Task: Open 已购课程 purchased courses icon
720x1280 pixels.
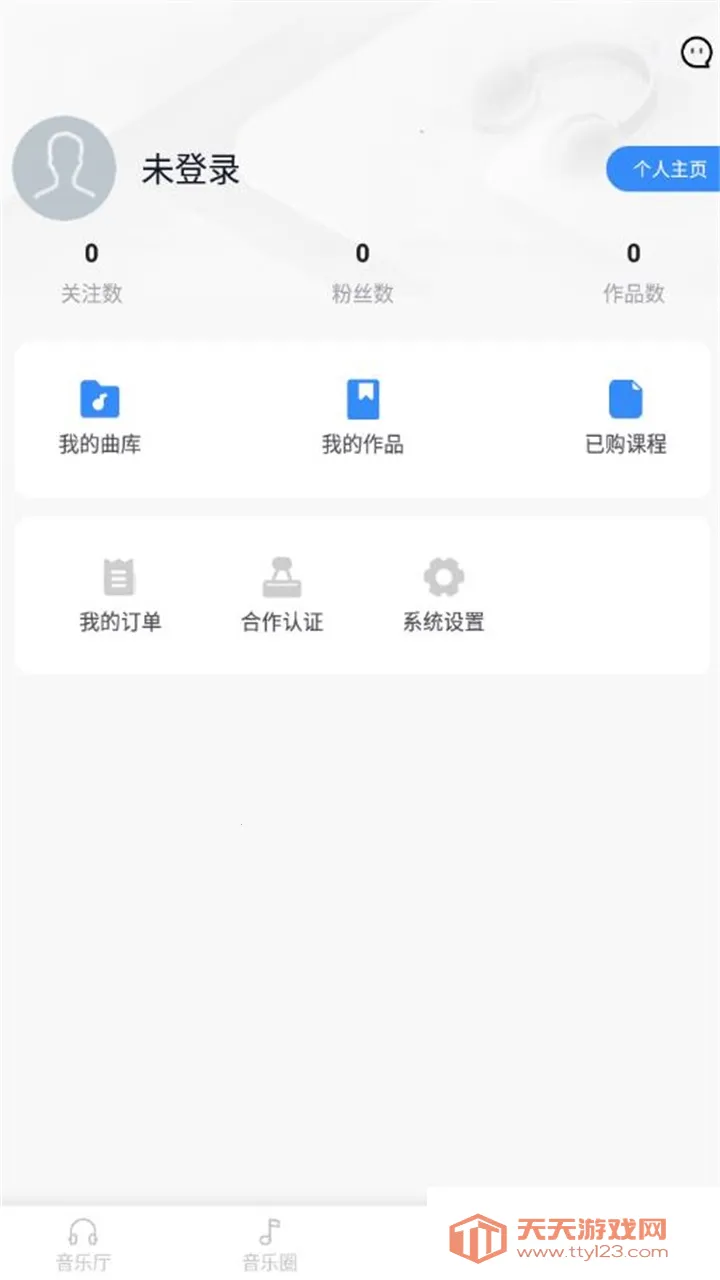Action: click(x=623, y=399)
